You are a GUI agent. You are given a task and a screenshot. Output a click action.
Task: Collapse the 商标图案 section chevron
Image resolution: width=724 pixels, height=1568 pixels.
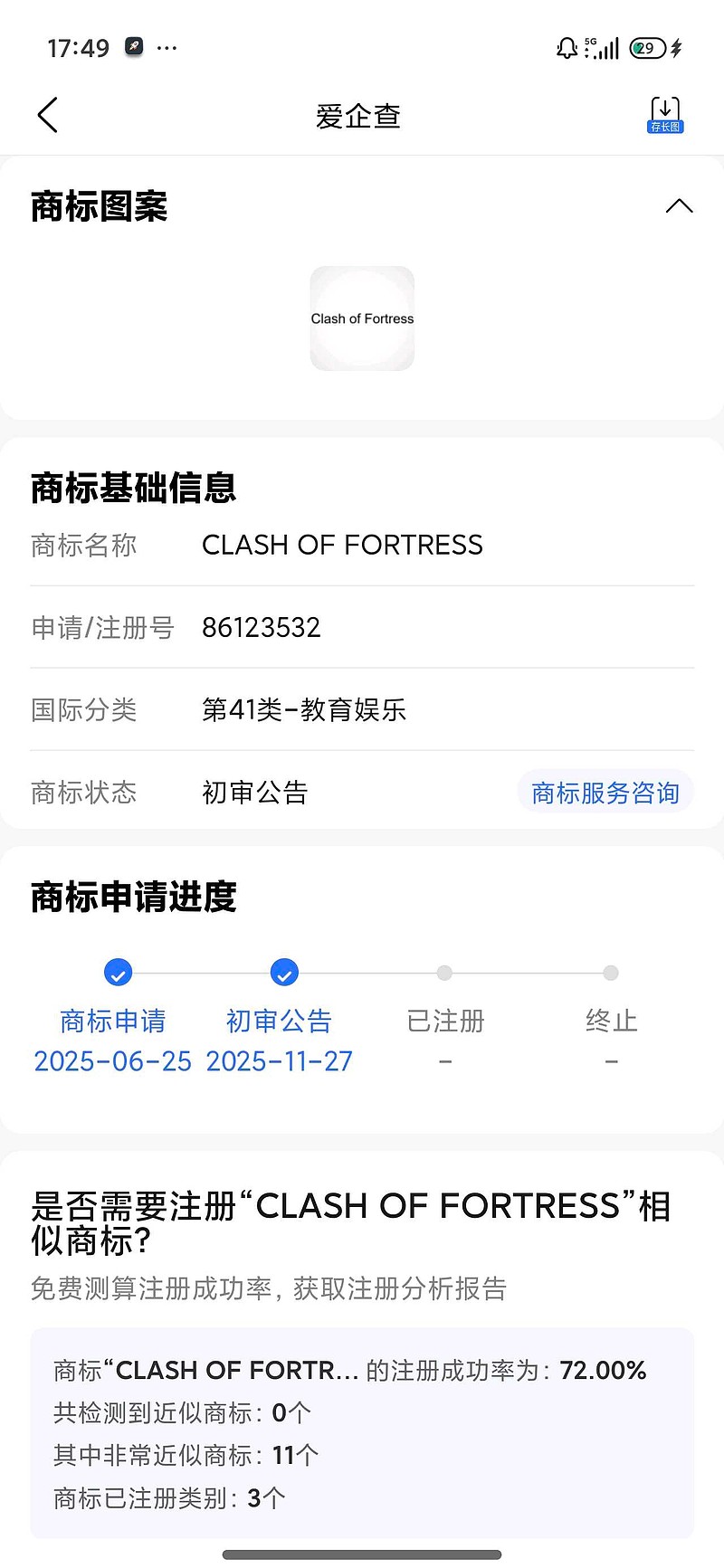(x=679, y=206)
